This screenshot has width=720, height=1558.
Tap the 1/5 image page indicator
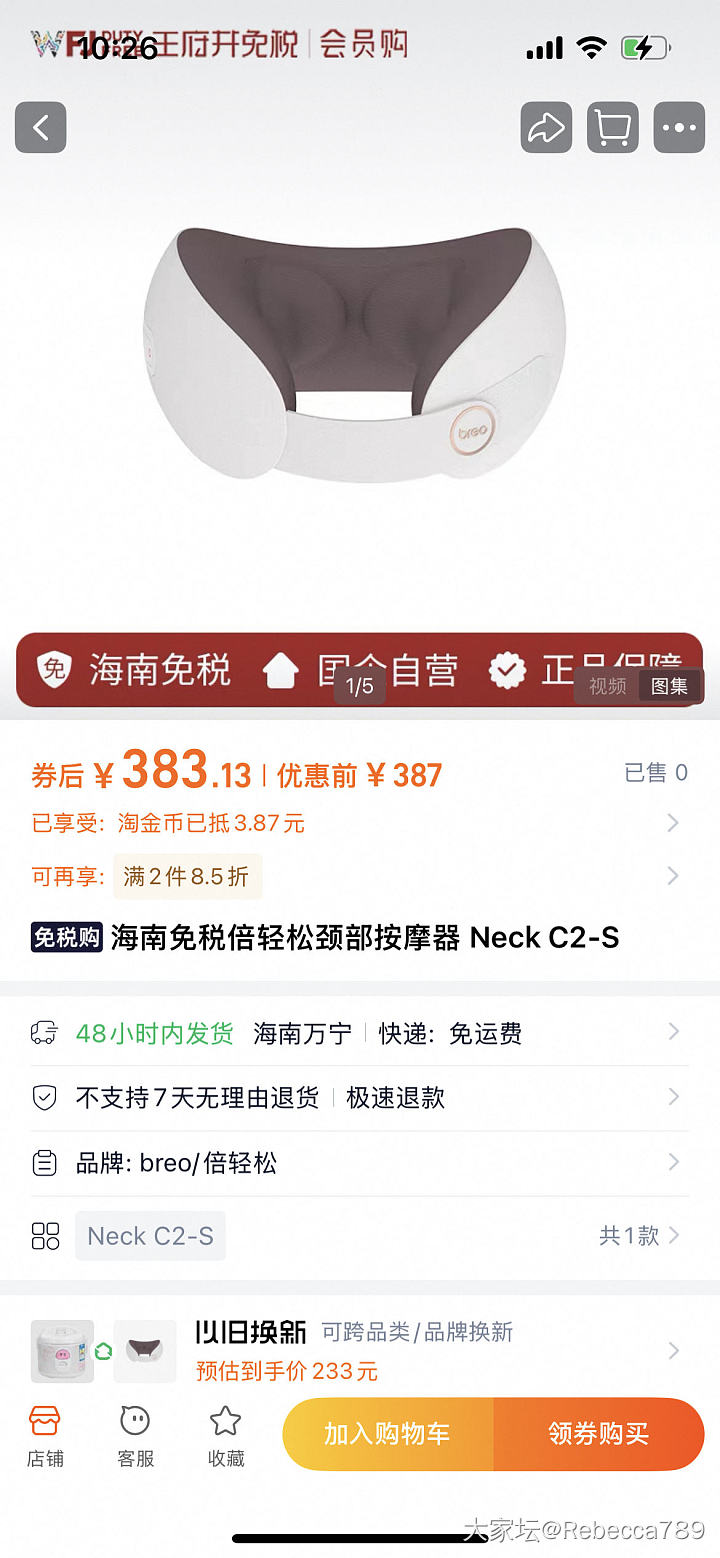click(x=359, y=686)
